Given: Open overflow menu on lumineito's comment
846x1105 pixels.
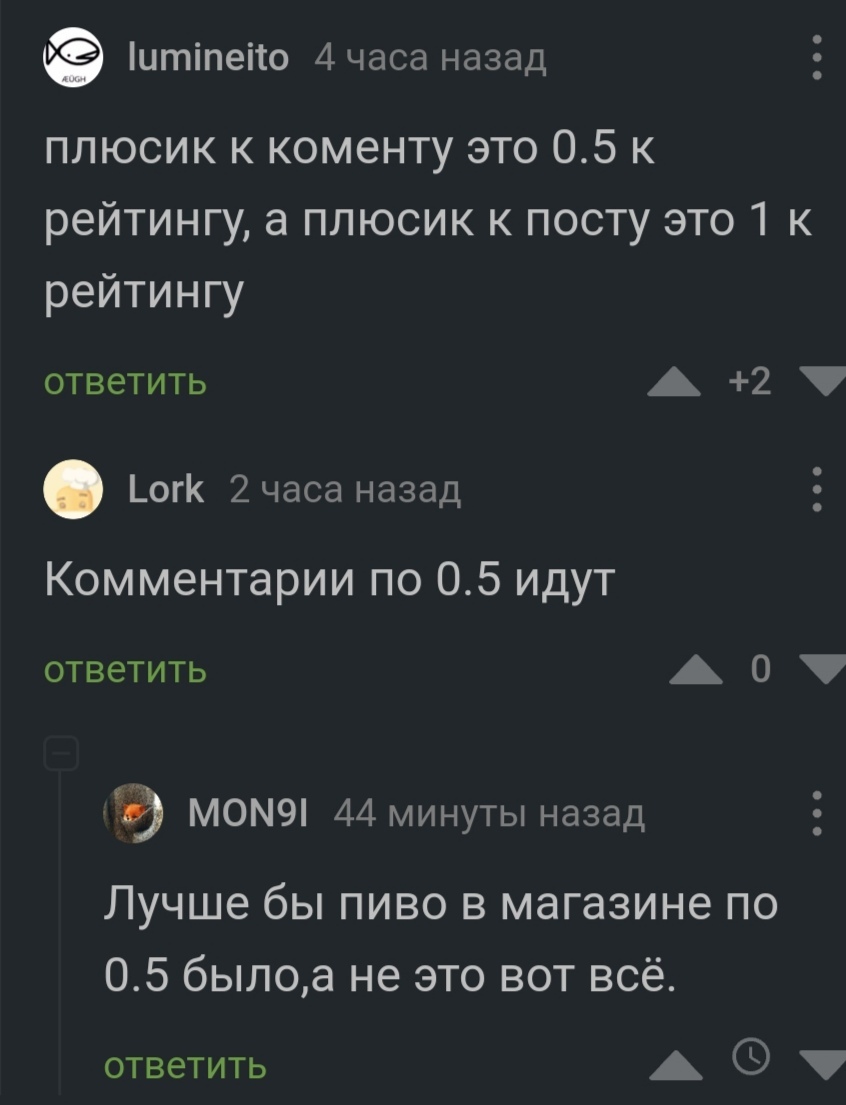Looking at the screenshot, I should (x=817, y=59).
